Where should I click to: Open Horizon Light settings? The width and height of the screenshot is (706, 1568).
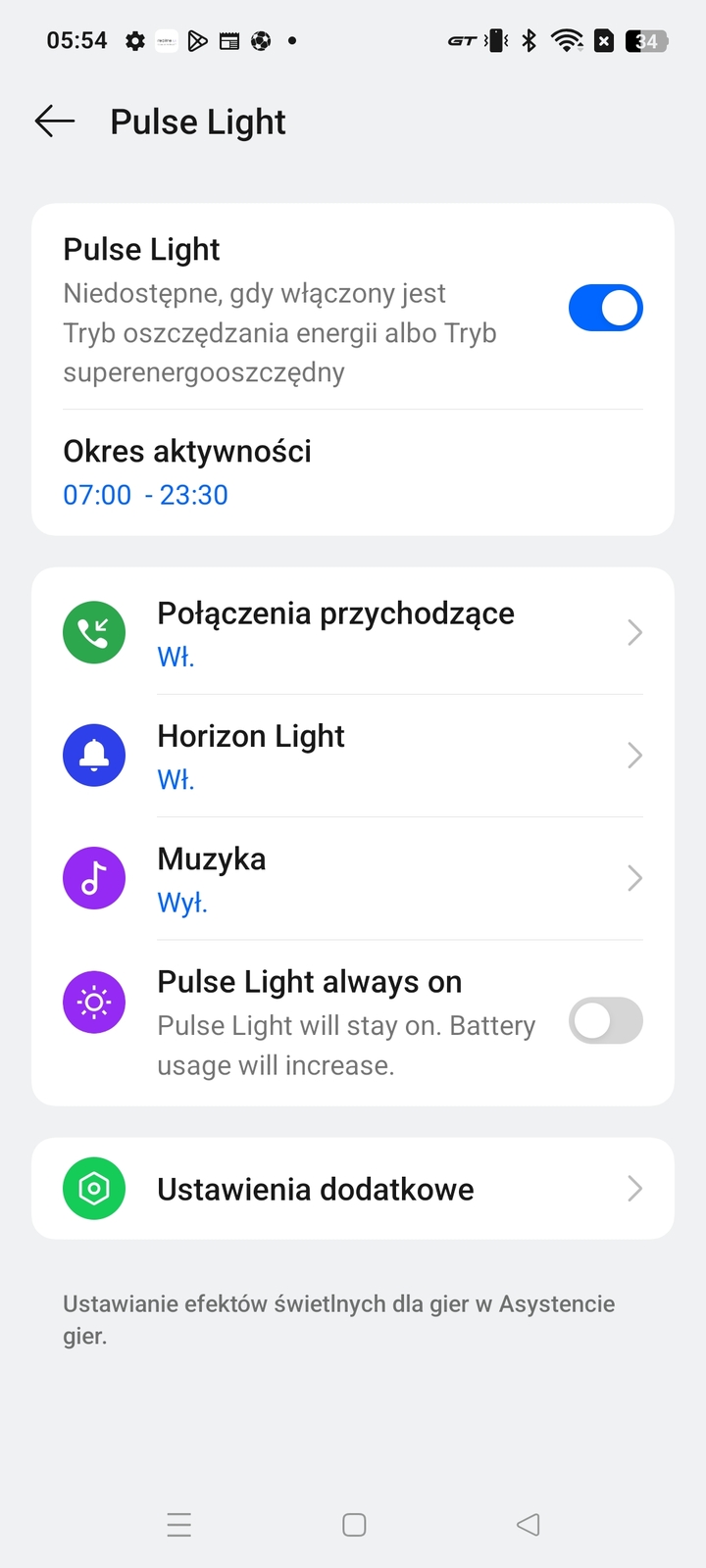[353, 756]
